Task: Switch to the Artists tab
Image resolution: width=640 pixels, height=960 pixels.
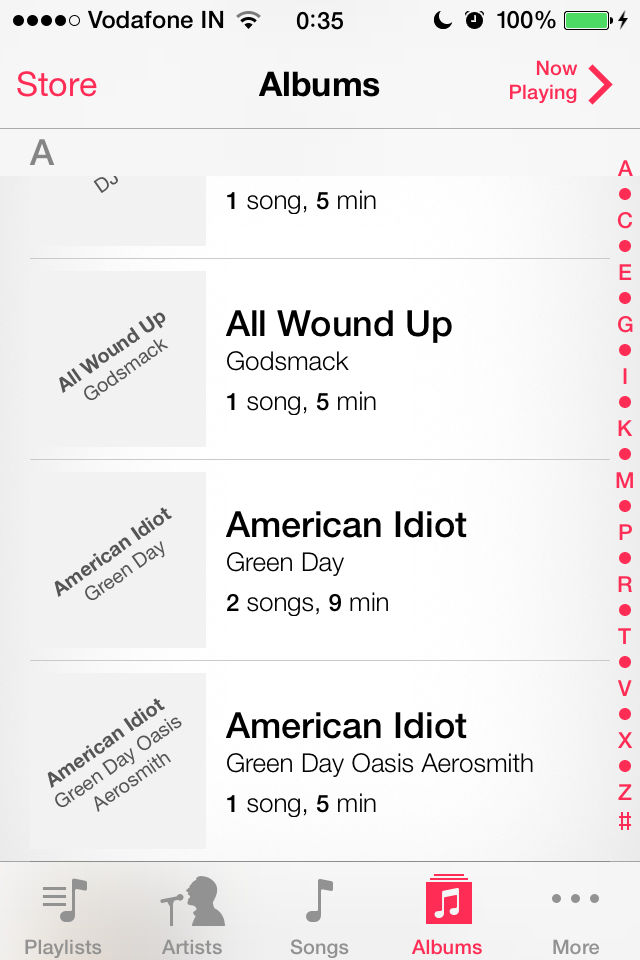Action: pos(192,916)
